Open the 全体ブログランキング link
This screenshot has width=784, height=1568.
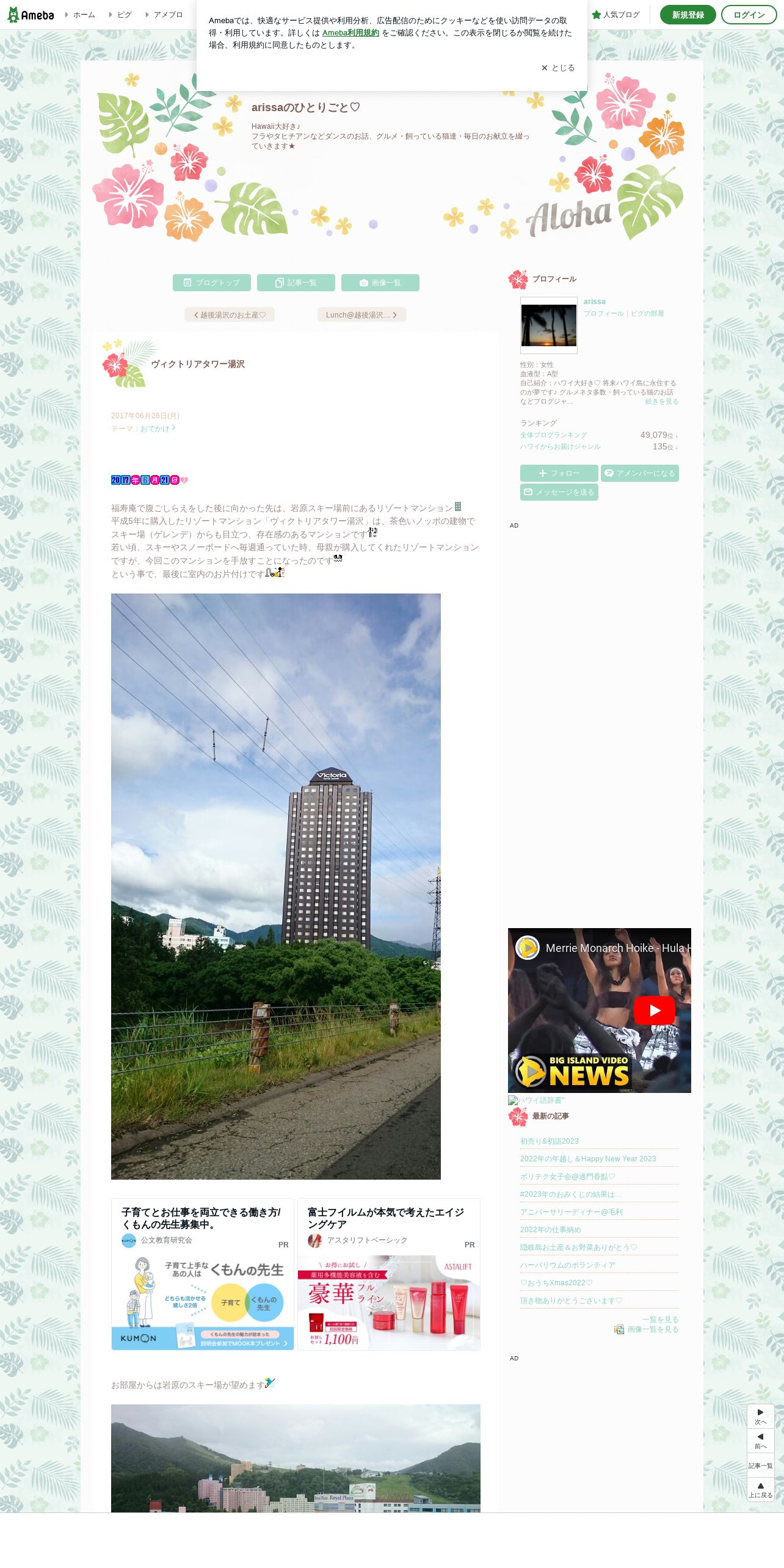(554, 435)
